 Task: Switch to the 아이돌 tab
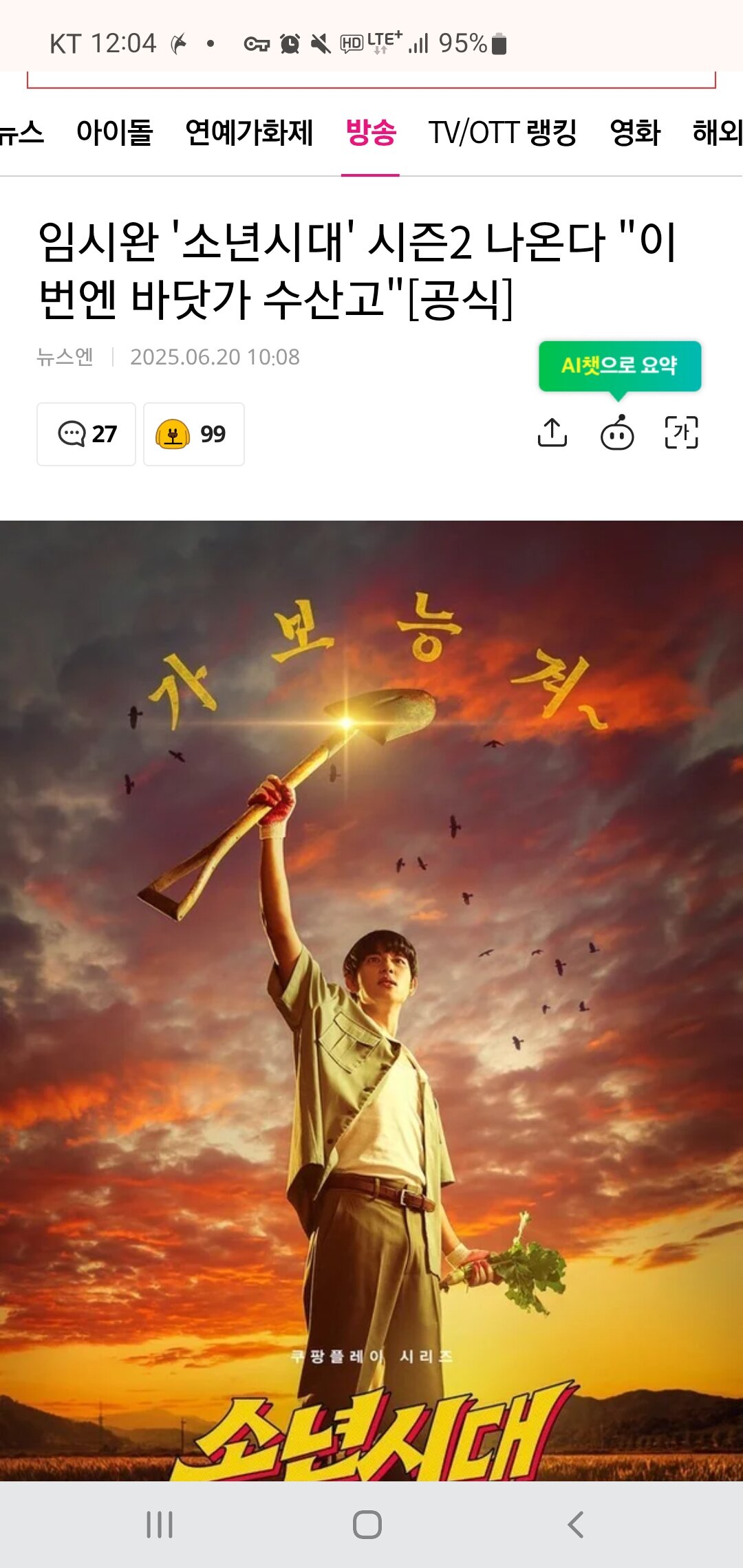point(114,132)
